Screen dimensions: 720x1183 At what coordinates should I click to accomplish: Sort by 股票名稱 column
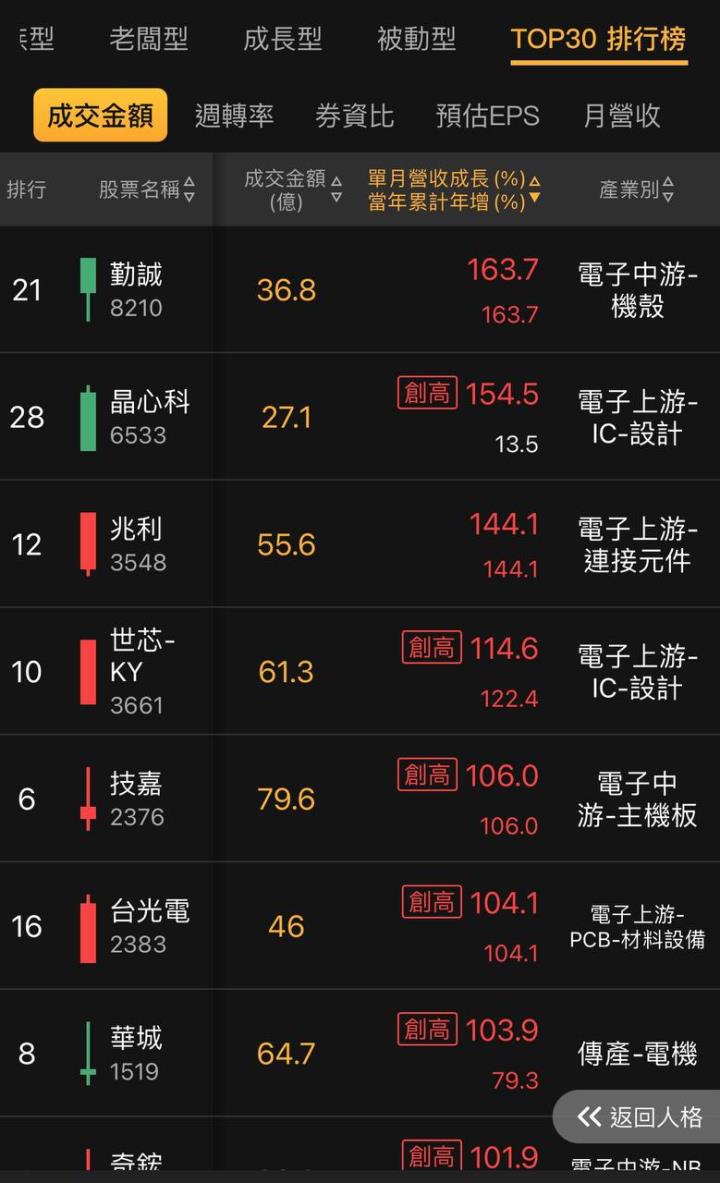click(x=147, y=189)
